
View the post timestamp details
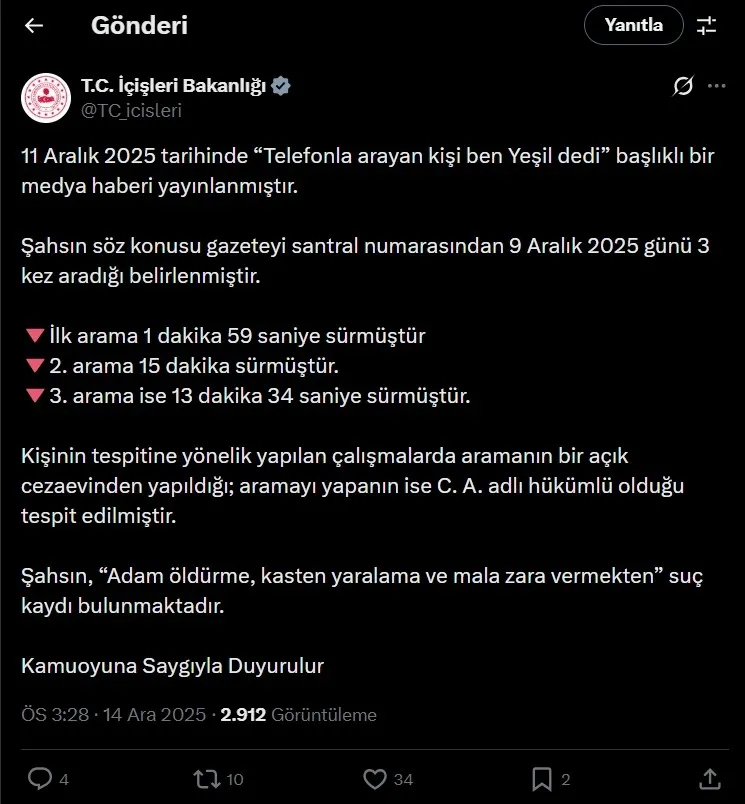(114, 715)
